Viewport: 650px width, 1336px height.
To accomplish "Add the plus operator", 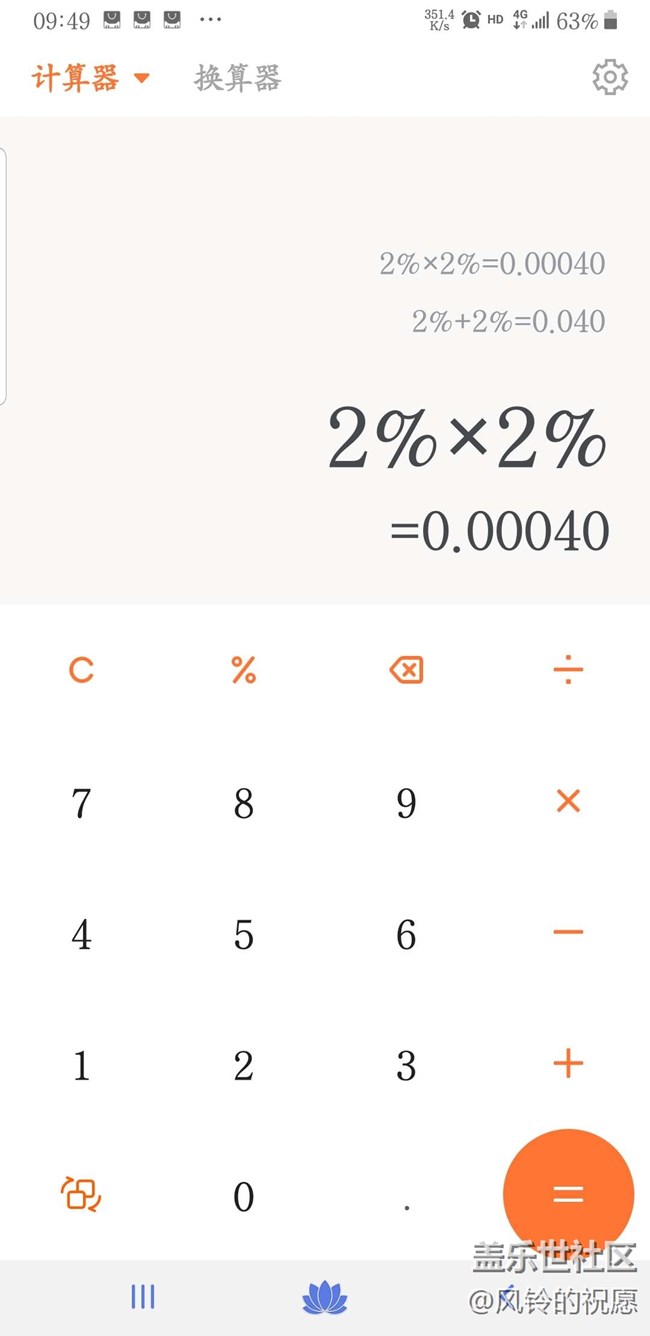I will pos(568,1063).
